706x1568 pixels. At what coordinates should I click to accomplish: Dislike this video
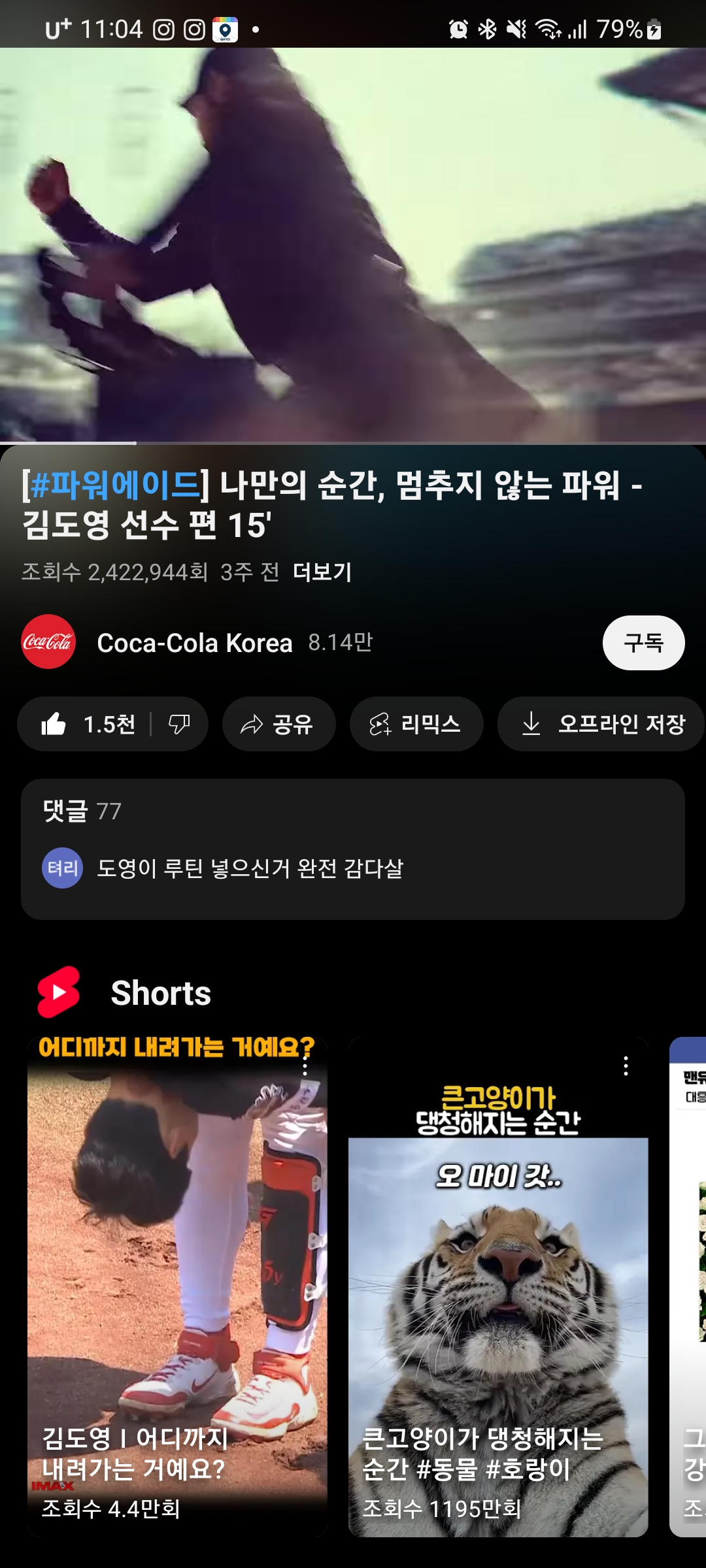tap(179, 724)
